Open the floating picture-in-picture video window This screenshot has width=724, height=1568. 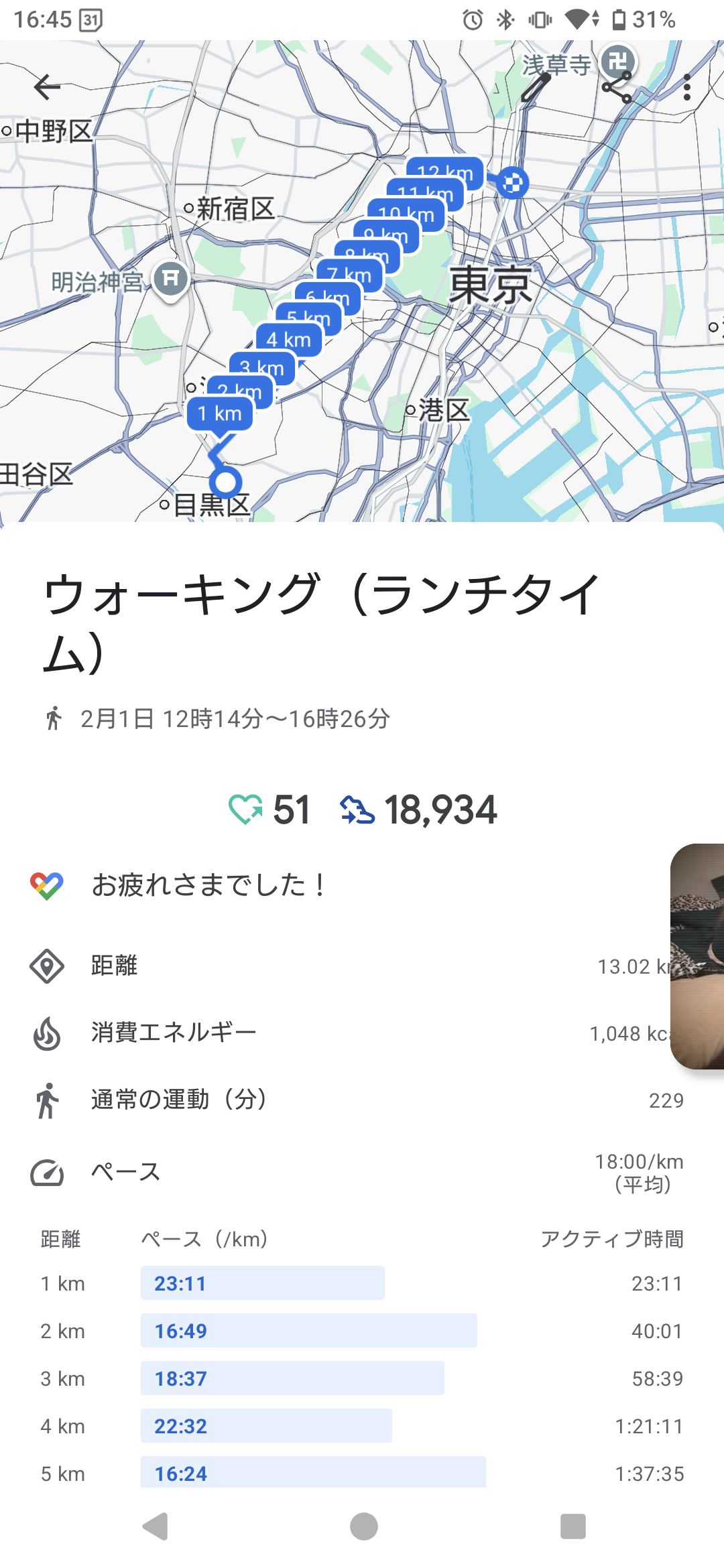[699, 956]
